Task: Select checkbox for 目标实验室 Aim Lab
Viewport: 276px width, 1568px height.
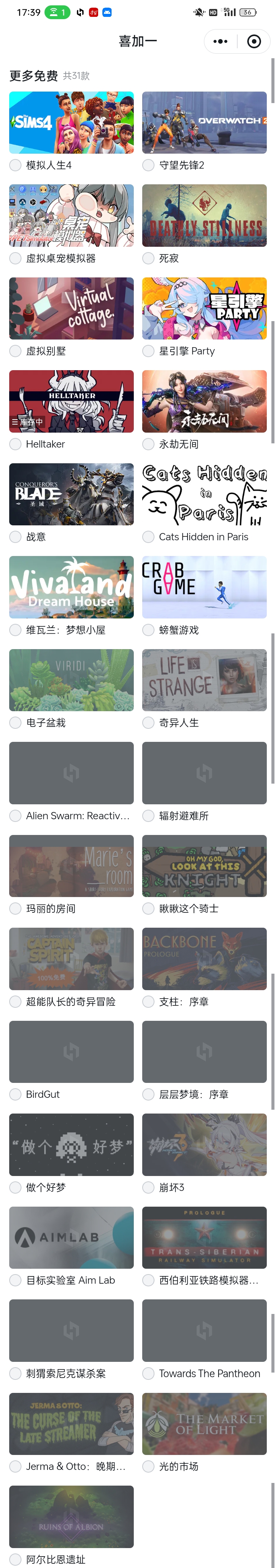Action: (x=15, y=1280)
